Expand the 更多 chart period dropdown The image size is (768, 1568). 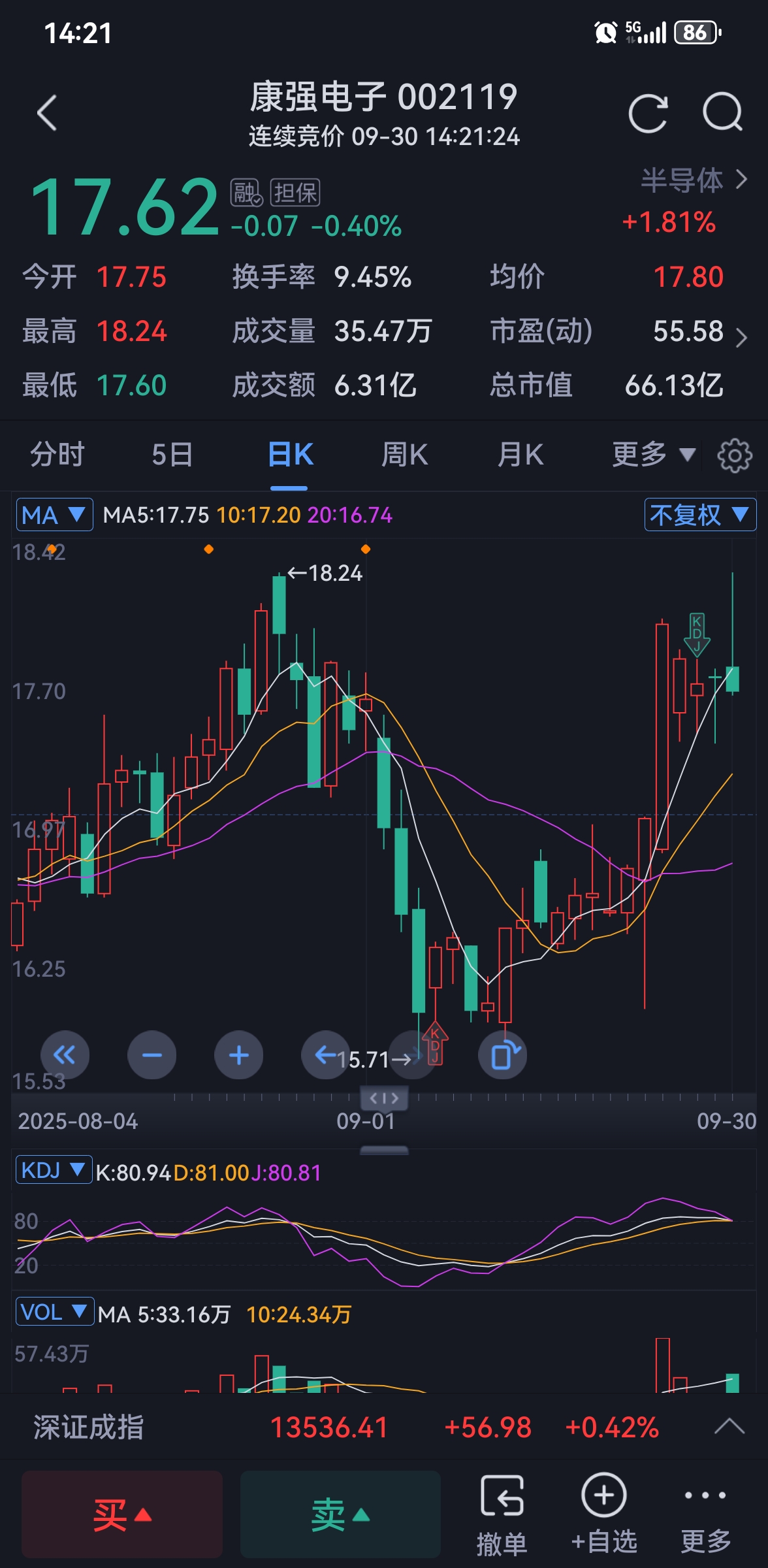[x=653, y=455]
